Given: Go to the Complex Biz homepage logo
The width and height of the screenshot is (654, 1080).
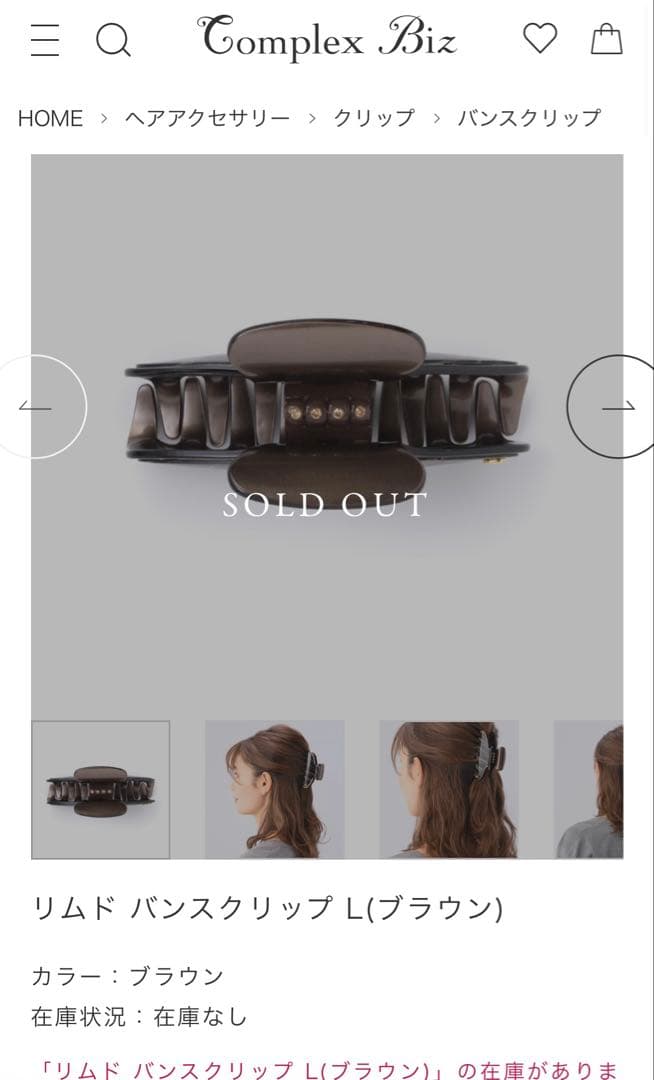Looking at the screenshot, I should point(329,38).
